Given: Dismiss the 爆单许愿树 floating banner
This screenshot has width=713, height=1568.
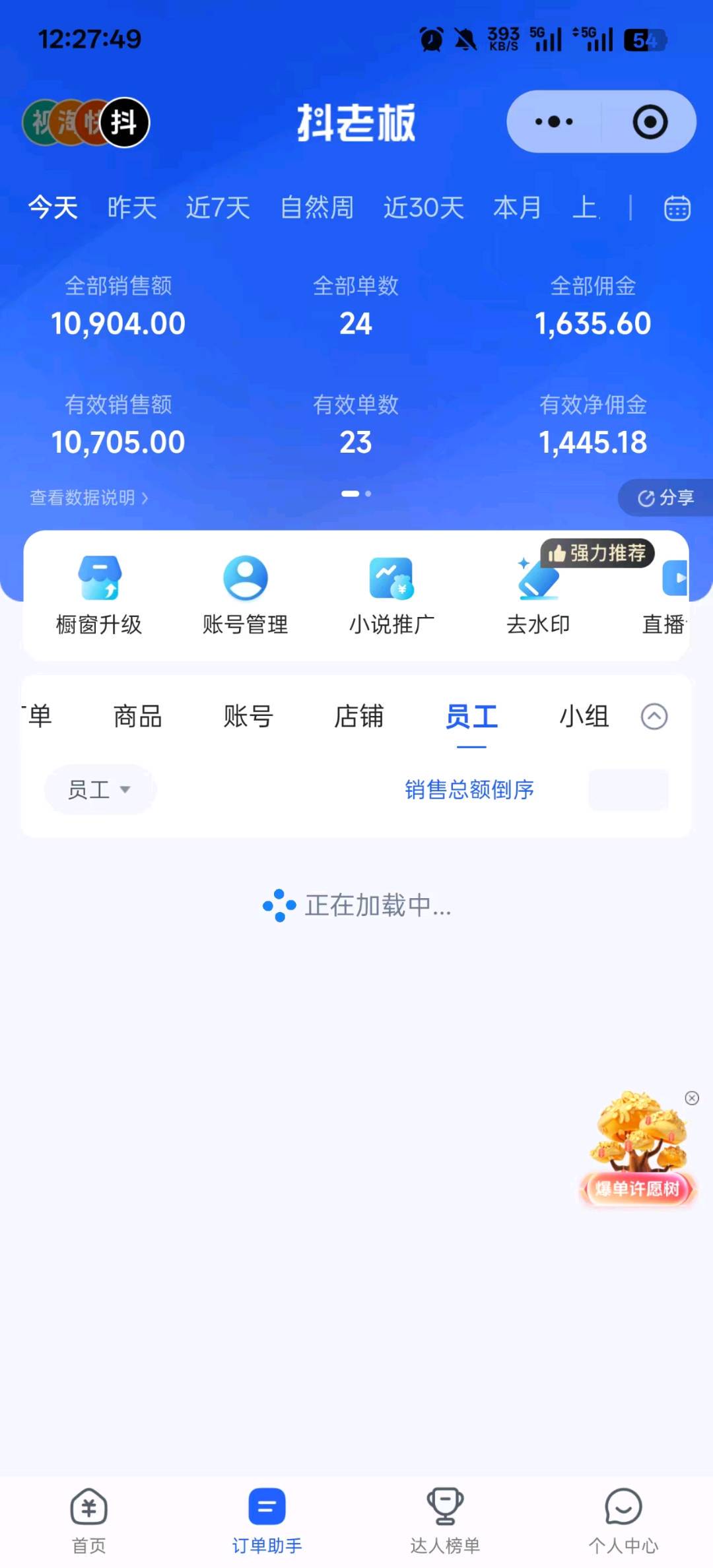Looking at the screenshot, I should [691, 1098].
